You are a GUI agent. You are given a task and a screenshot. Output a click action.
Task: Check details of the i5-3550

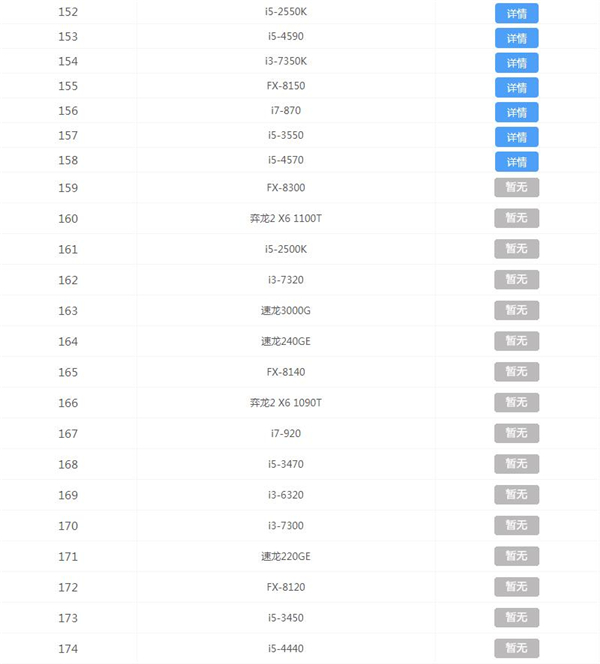(516, 137)
